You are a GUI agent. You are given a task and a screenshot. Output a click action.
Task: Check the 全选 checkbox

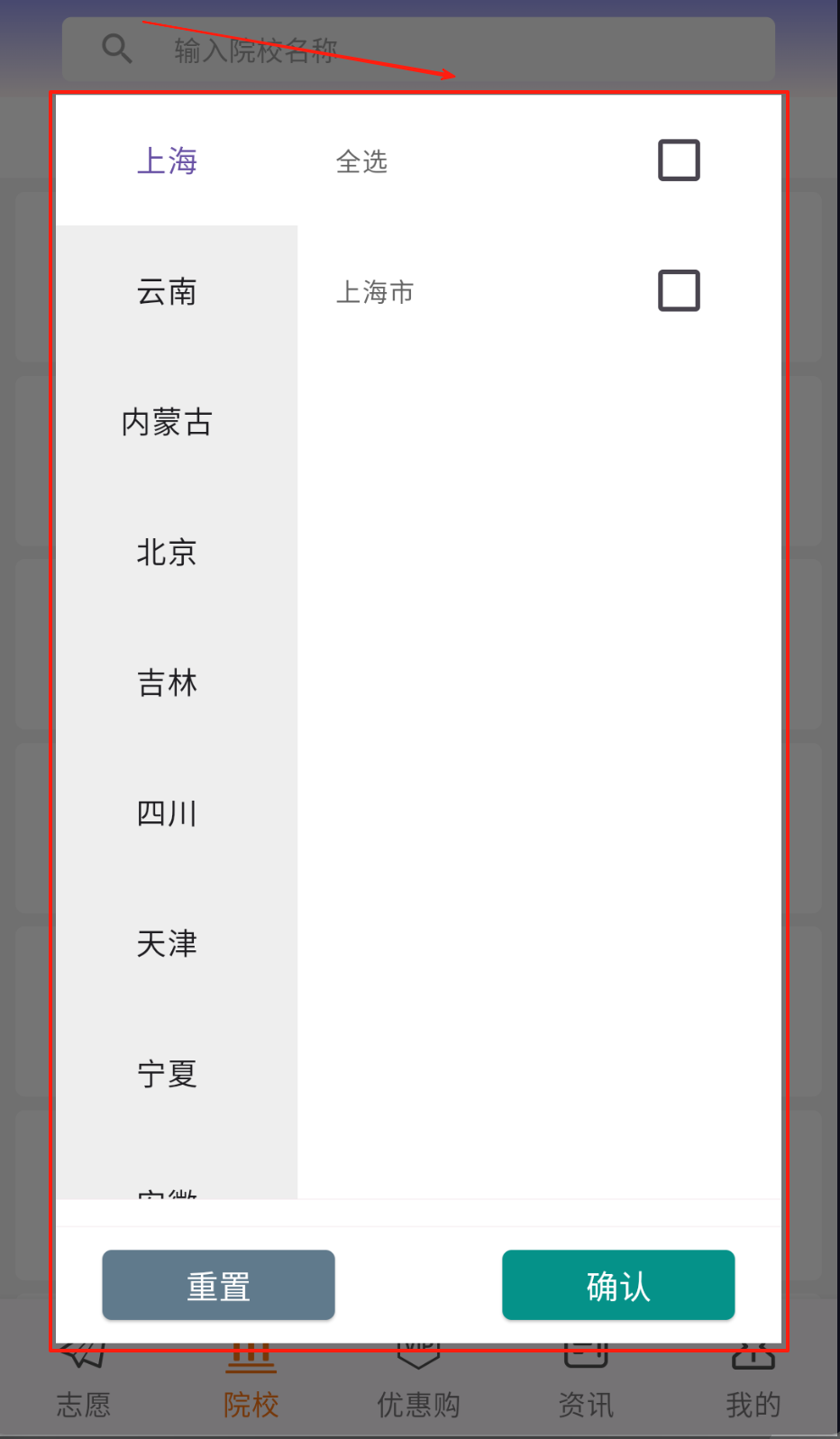(679, 160)
